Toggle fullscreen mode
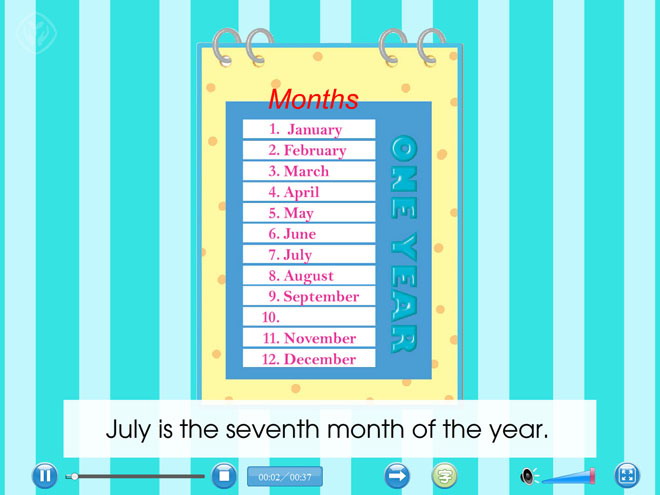This screenshot has height=495, width=660. pyautogui.click(x=627, y=476)
